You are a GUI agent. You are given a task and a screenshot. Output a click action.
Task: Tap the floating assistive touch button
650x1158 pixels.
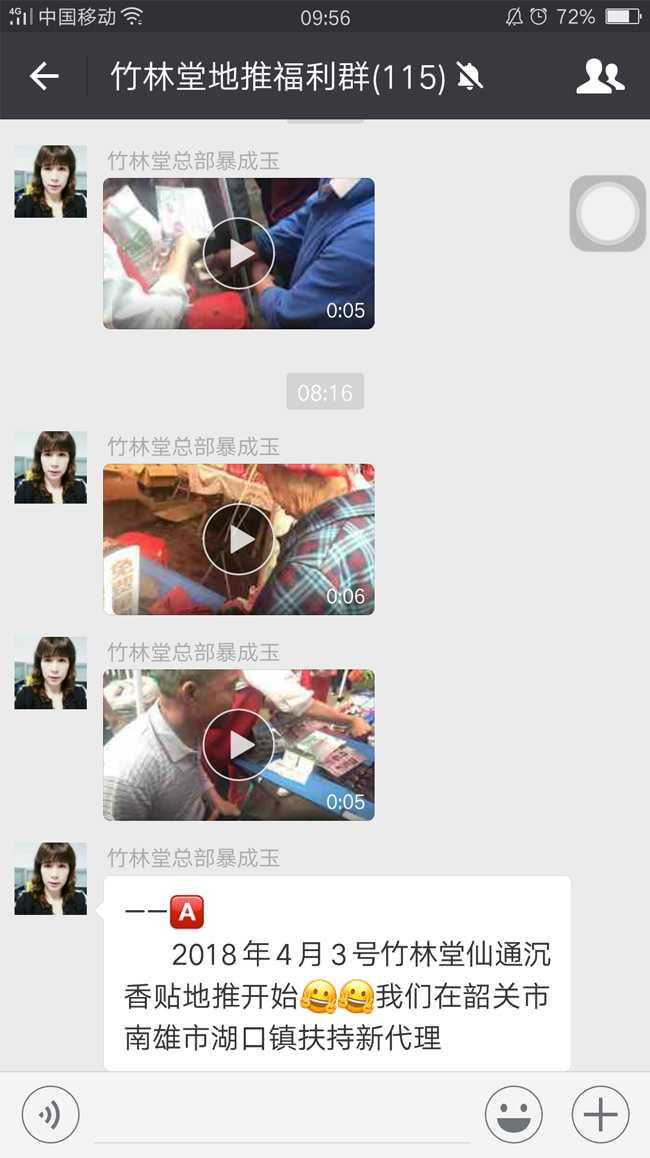coord(608,213)
